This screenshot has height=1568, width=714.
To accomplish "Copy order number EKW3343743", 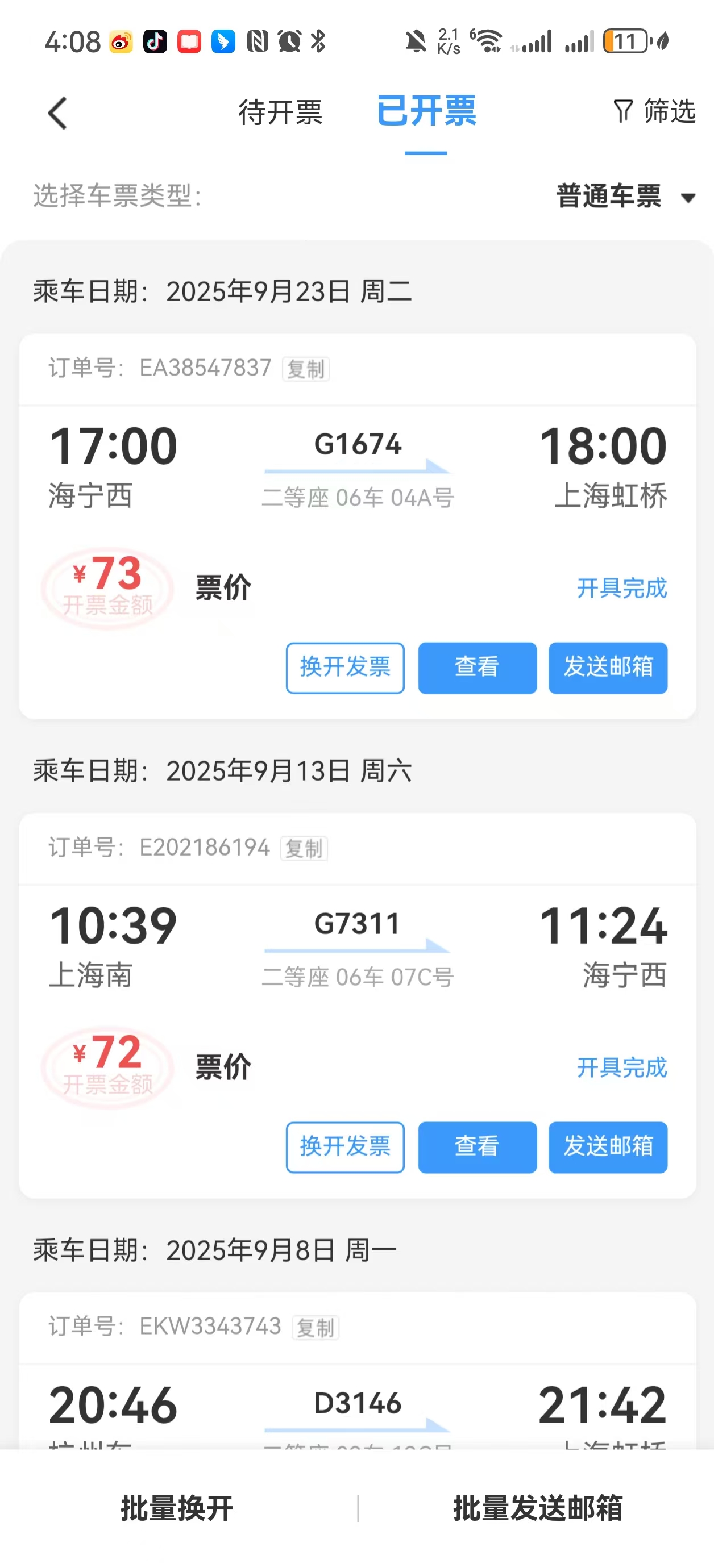I will pos(315,1328).
